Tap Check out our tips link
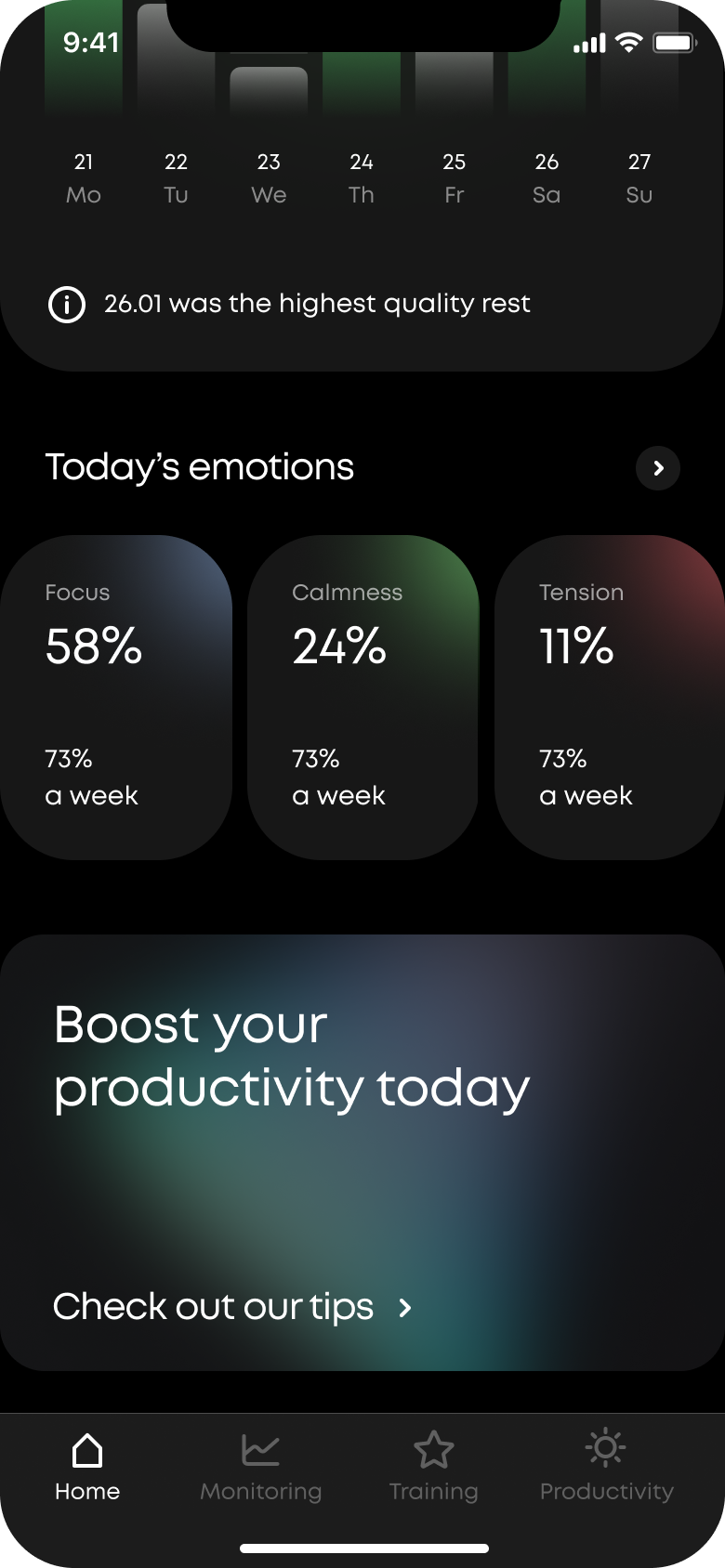Image resolution: width=725 pixels, height=1568 pixels. click(232, 1307)
